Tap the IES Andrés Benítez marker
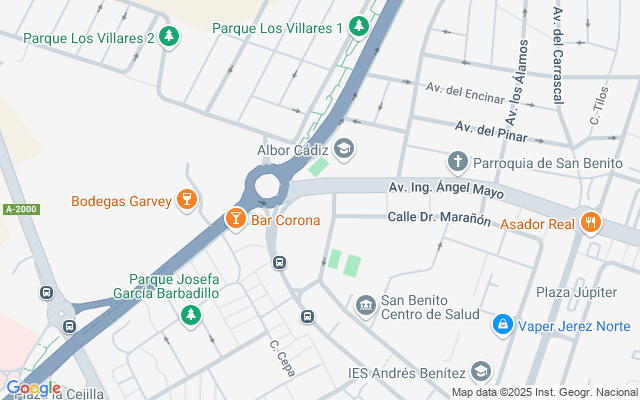This screenshot has height=400, width=640. point(481,373)
